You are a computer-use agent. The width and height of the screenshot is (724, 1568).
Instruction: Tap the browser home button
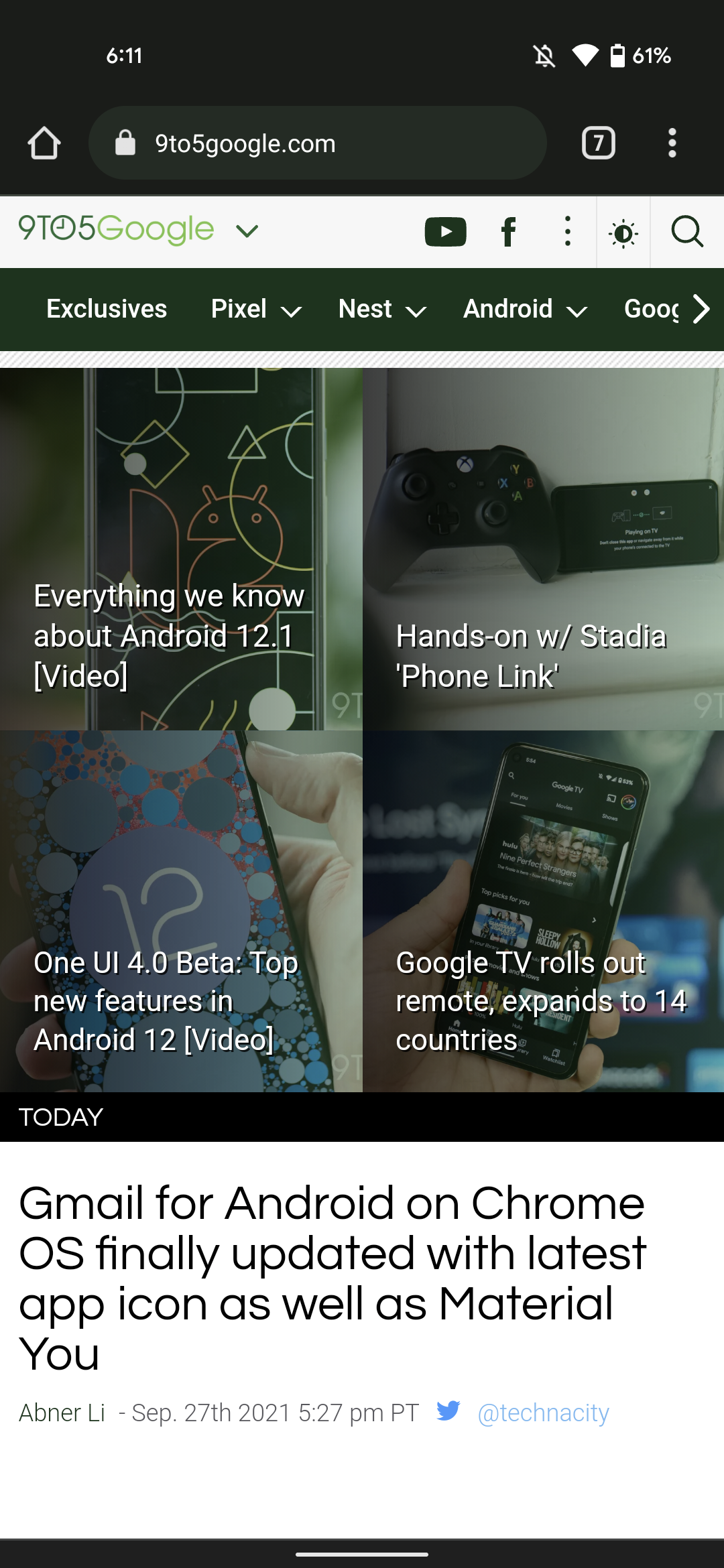point(44,143)
